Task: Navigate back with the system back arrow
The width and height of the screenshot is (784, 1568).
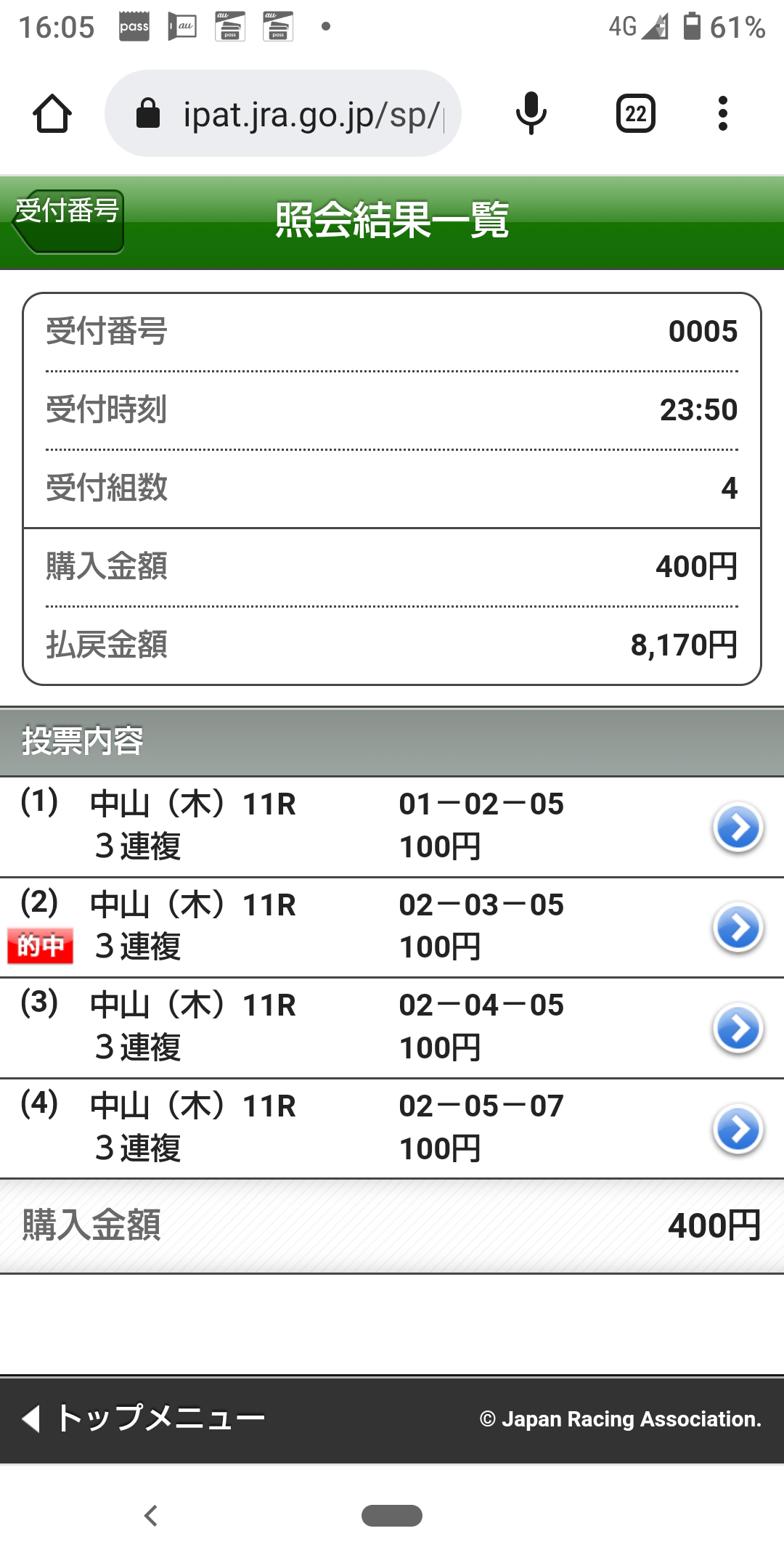Action: 151,1515
